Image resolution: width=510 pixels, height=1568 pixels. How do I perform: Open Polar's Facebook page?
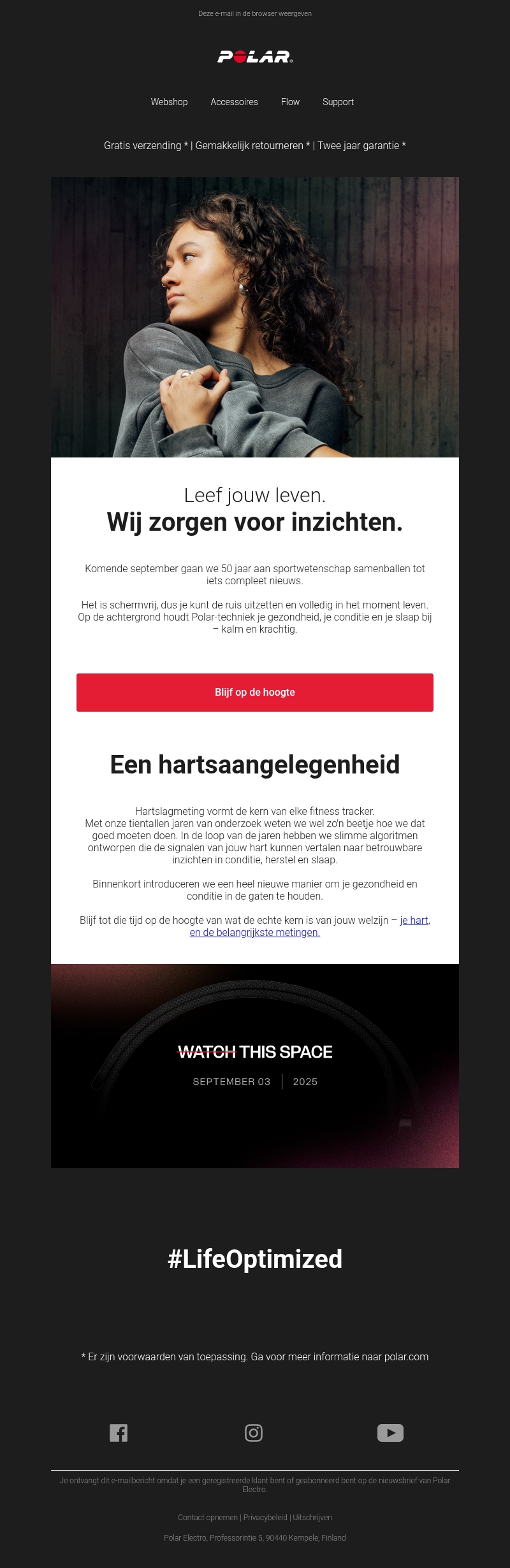tap(119, 1433)
